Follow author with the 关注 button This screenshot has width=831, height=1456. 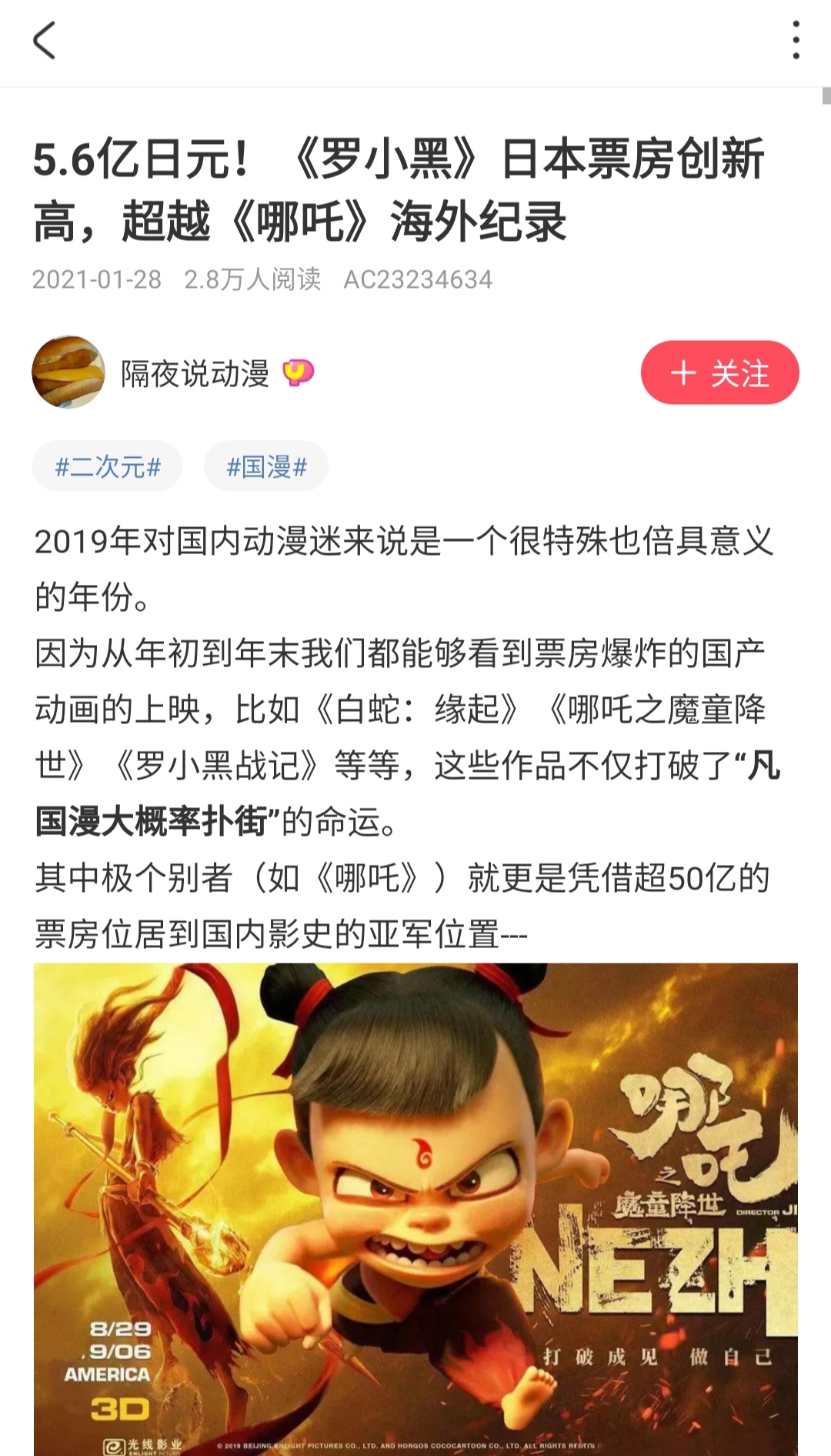[719, 373]
